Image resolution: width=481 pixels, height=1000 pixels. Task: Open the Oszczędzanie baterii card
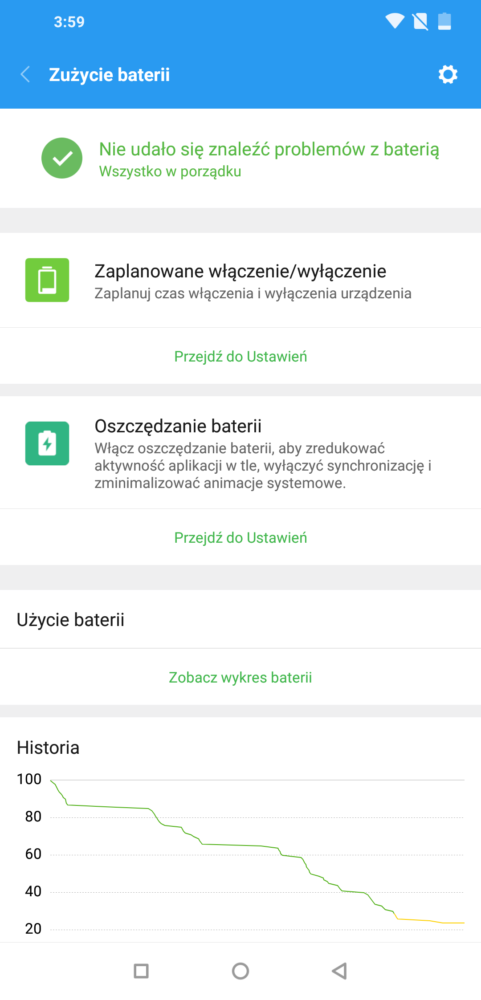point(240,453)
